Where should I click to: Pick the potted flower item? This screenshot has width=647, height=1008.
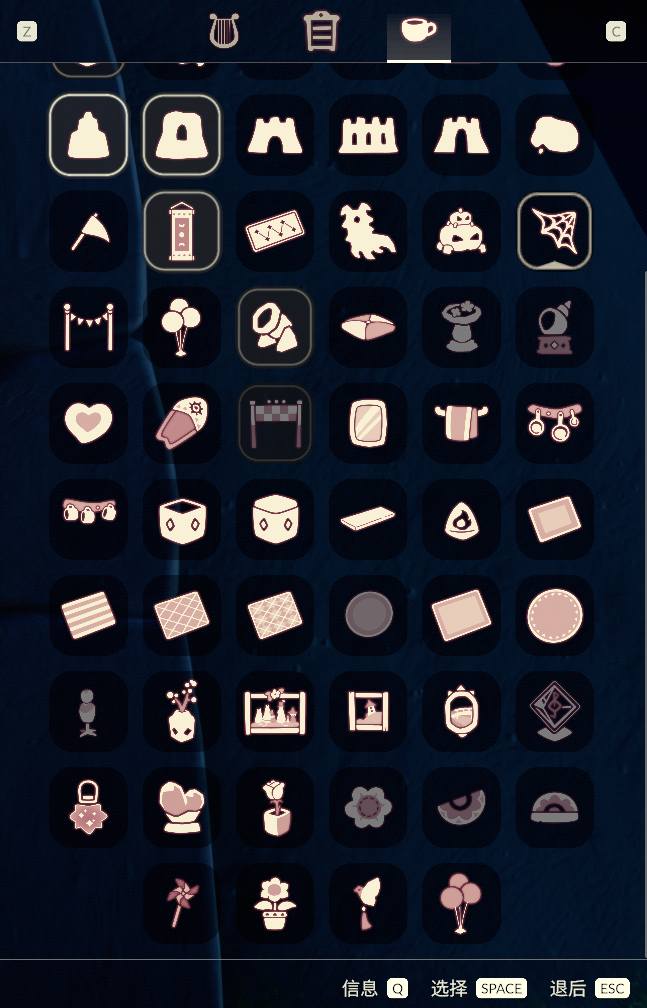tap(275, 903)
